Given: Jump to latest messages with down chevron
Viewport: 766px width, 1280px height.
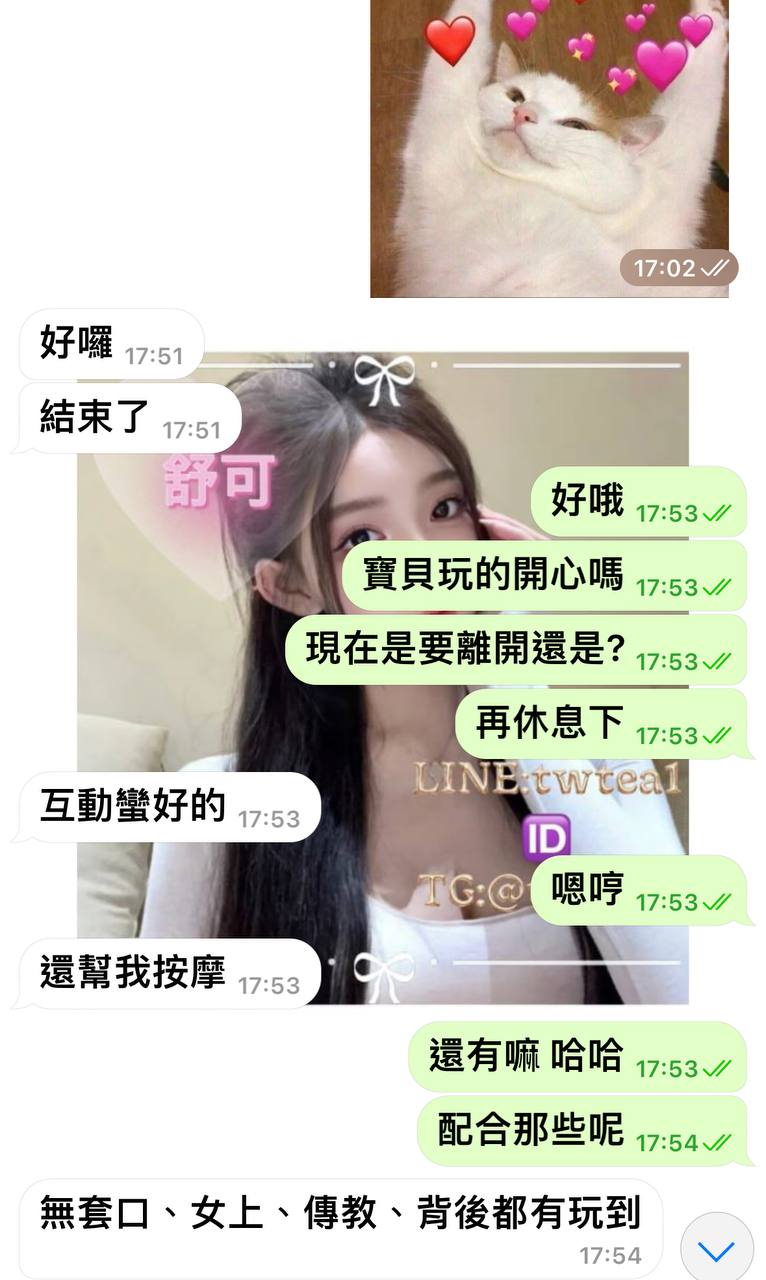Looking at the screenshot, I should click(716, 1248).
